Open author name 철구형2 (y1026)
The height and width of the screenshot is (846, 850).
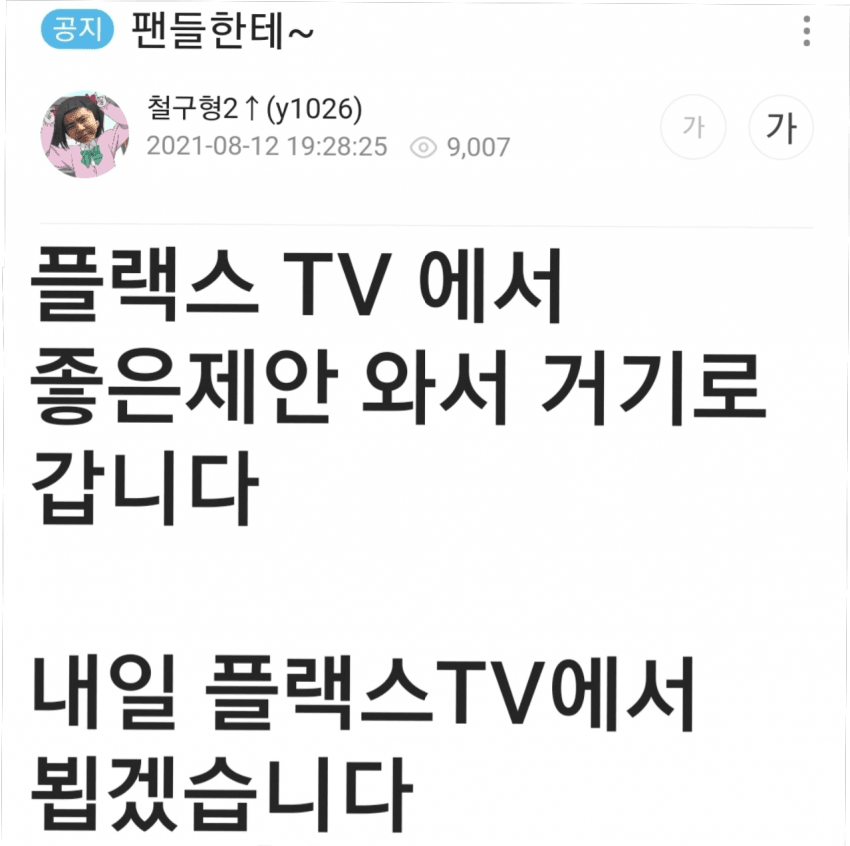(254, 108)
